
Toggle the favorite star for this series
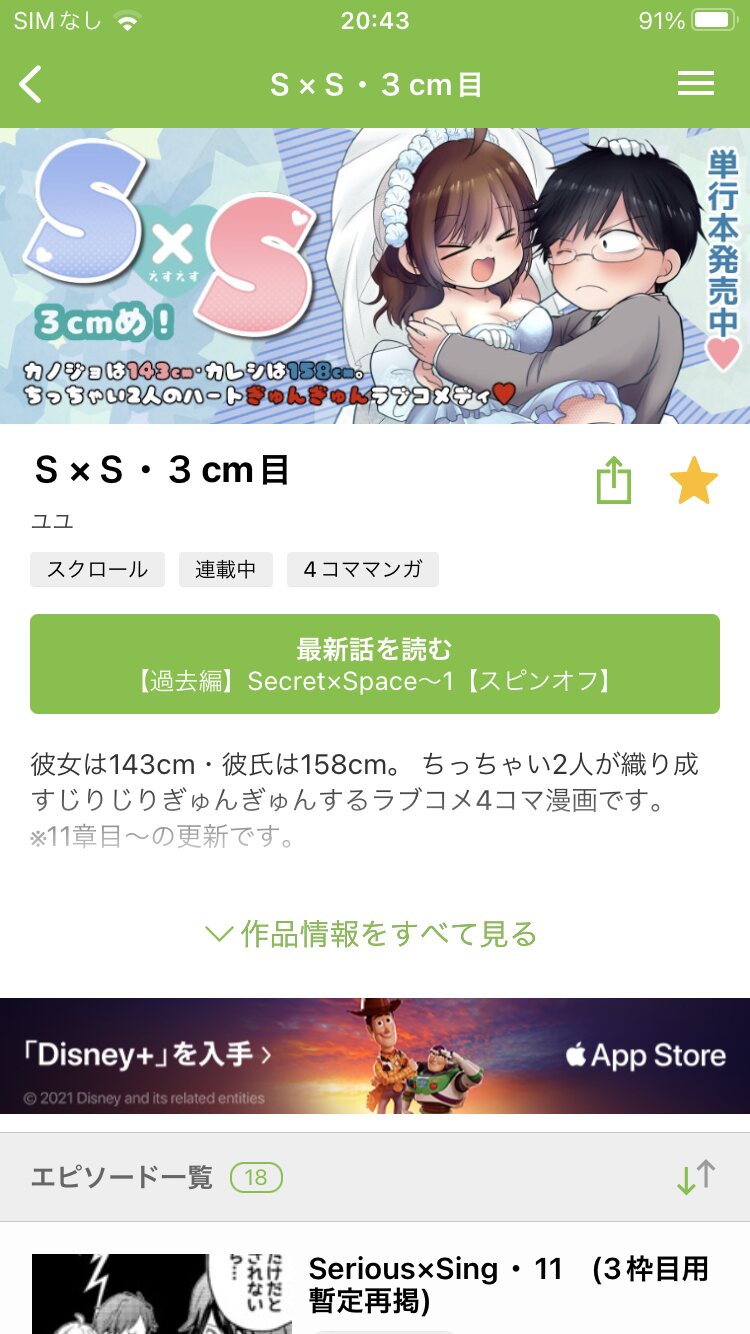point(693,481)
